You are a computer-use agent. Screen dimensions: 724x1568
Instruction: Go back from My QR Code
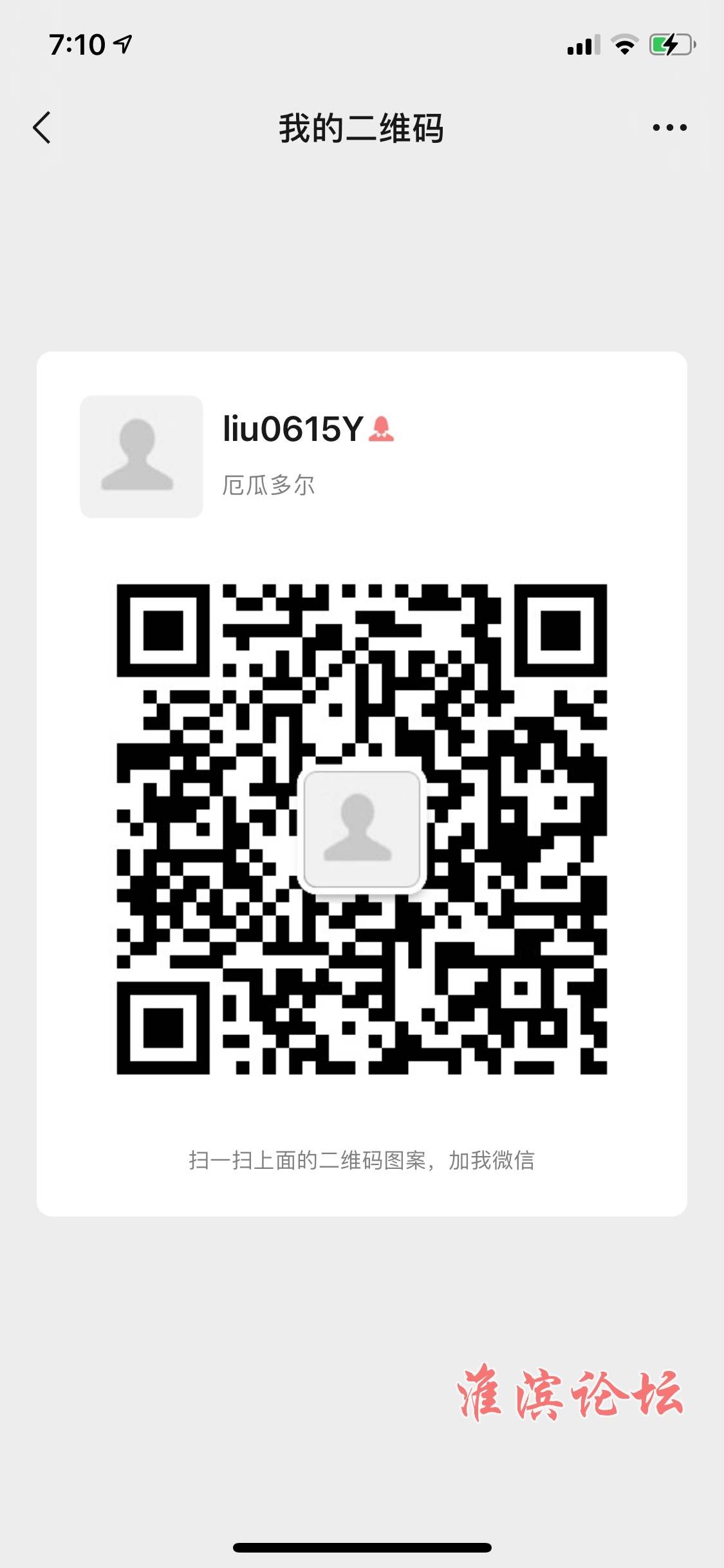[42, 127]
